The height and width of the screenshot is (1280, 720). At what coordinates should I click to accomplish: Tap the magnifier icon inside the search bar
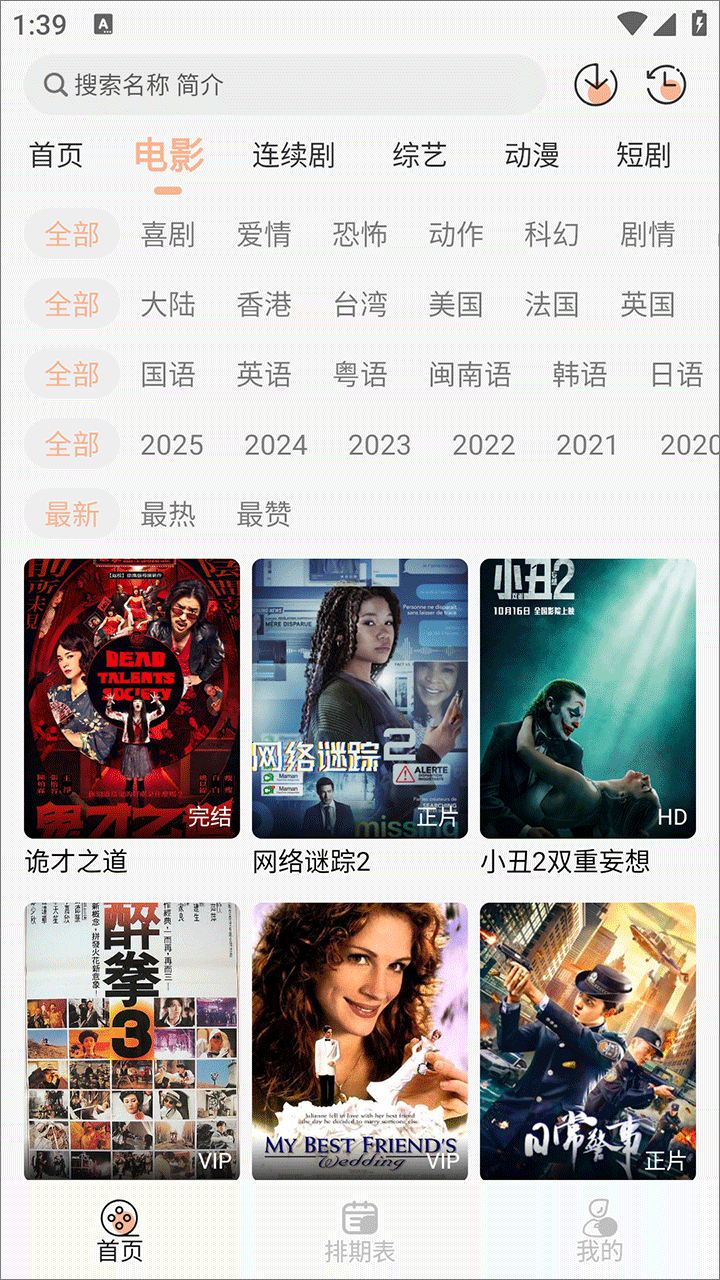[x=50, y=85]
